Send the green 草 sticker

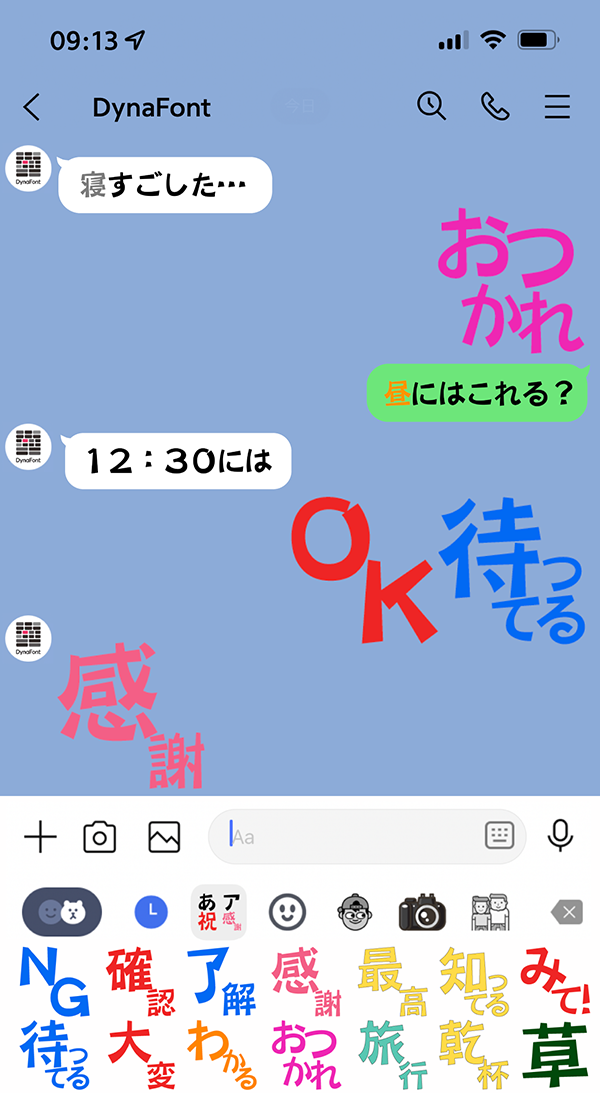coord(553,1053)
